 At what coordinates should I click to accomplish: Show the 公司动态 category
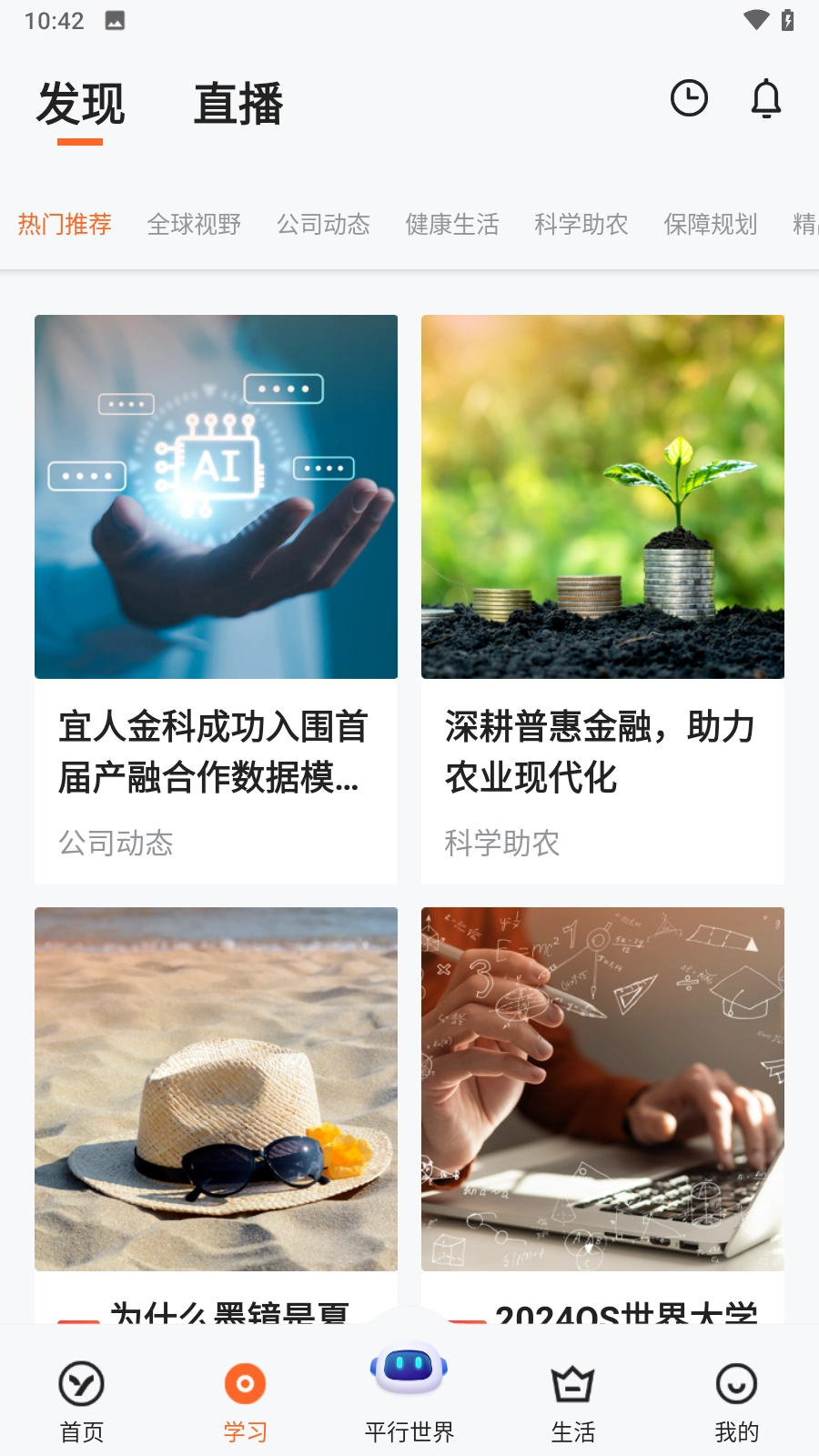(323, 224)
